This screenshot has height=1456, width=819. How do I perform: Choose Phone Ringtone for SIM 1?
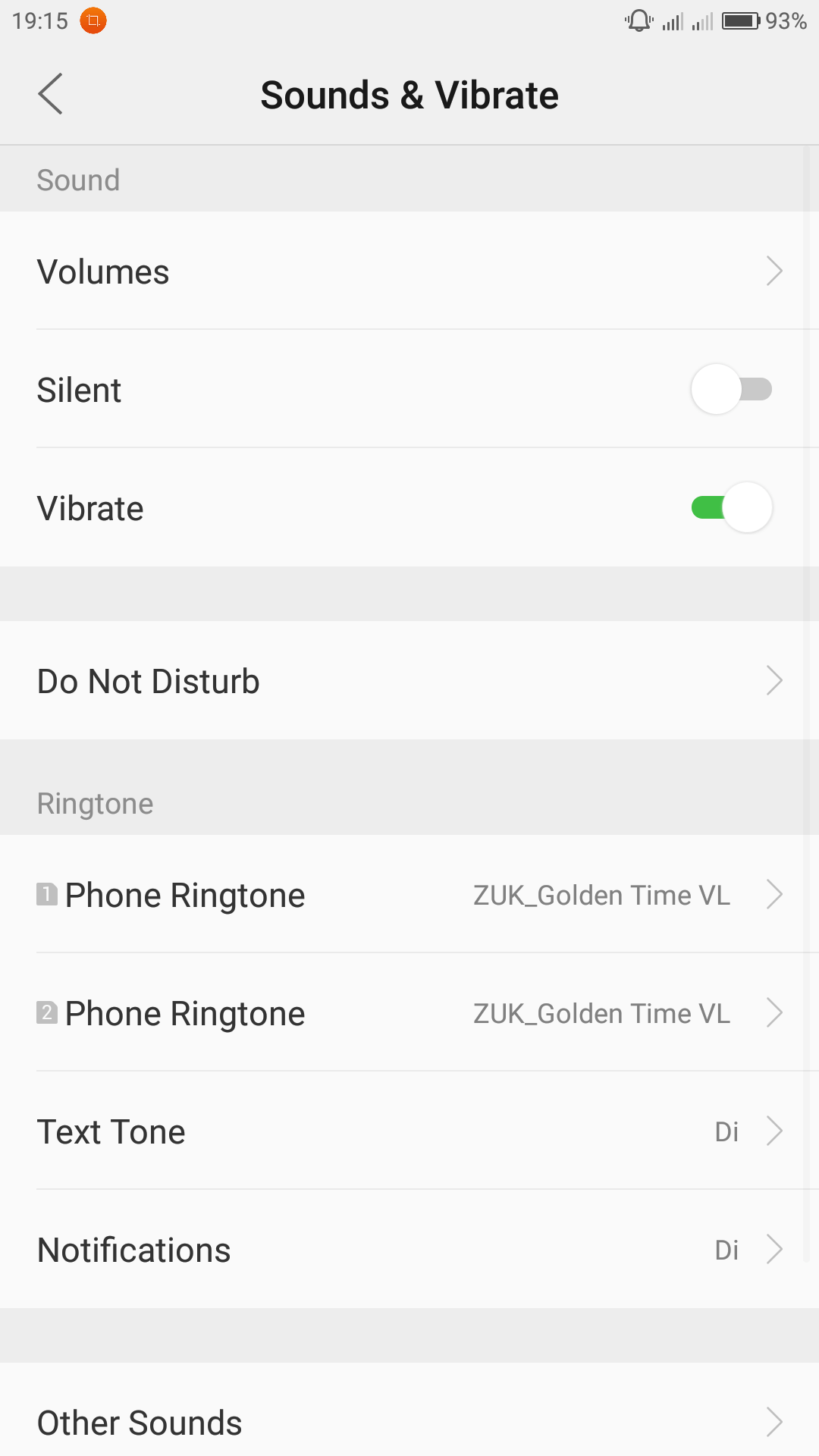point(409,894)
